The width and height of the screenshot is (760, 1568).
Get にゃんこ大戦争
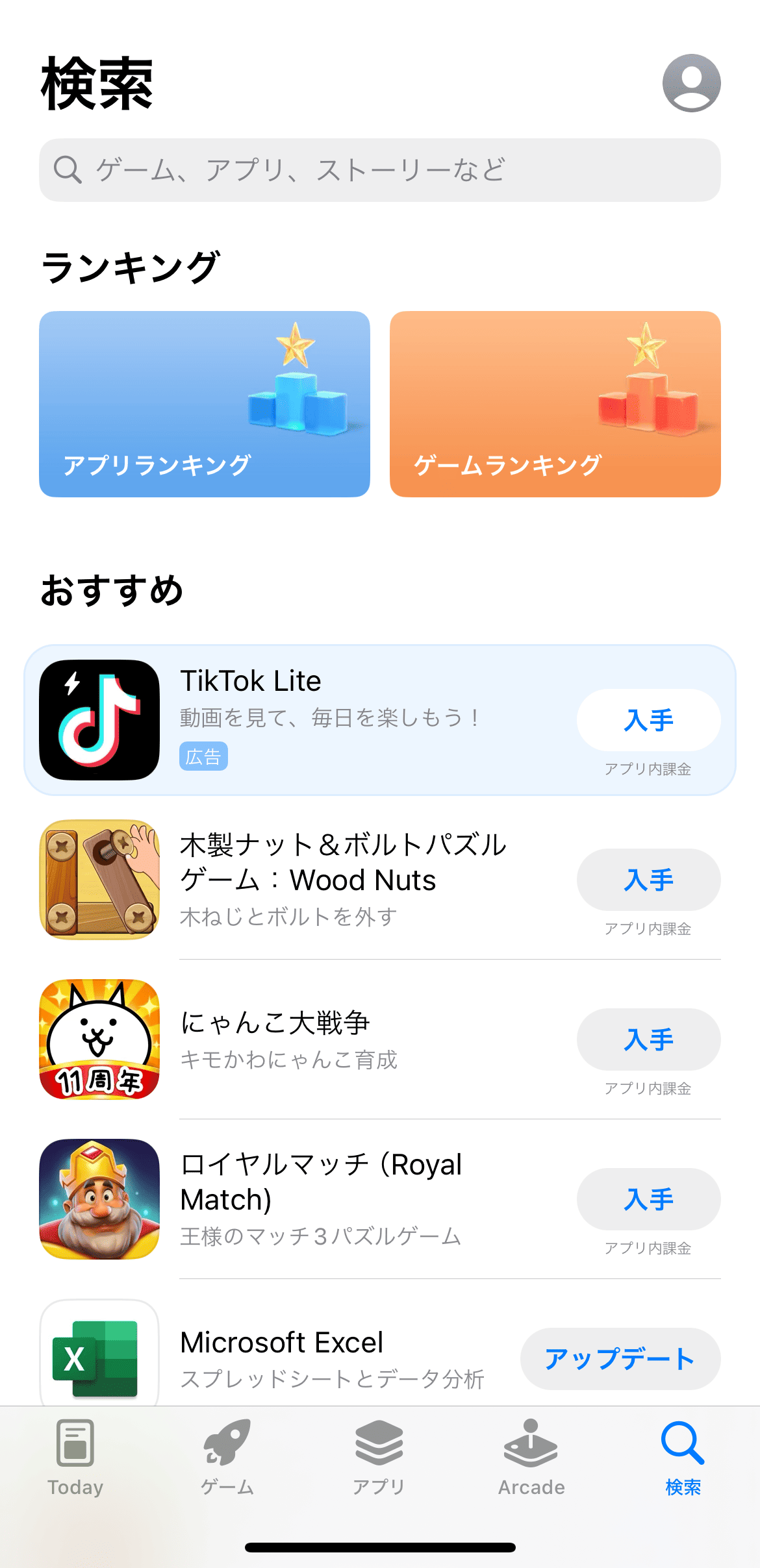[648, 1039]
